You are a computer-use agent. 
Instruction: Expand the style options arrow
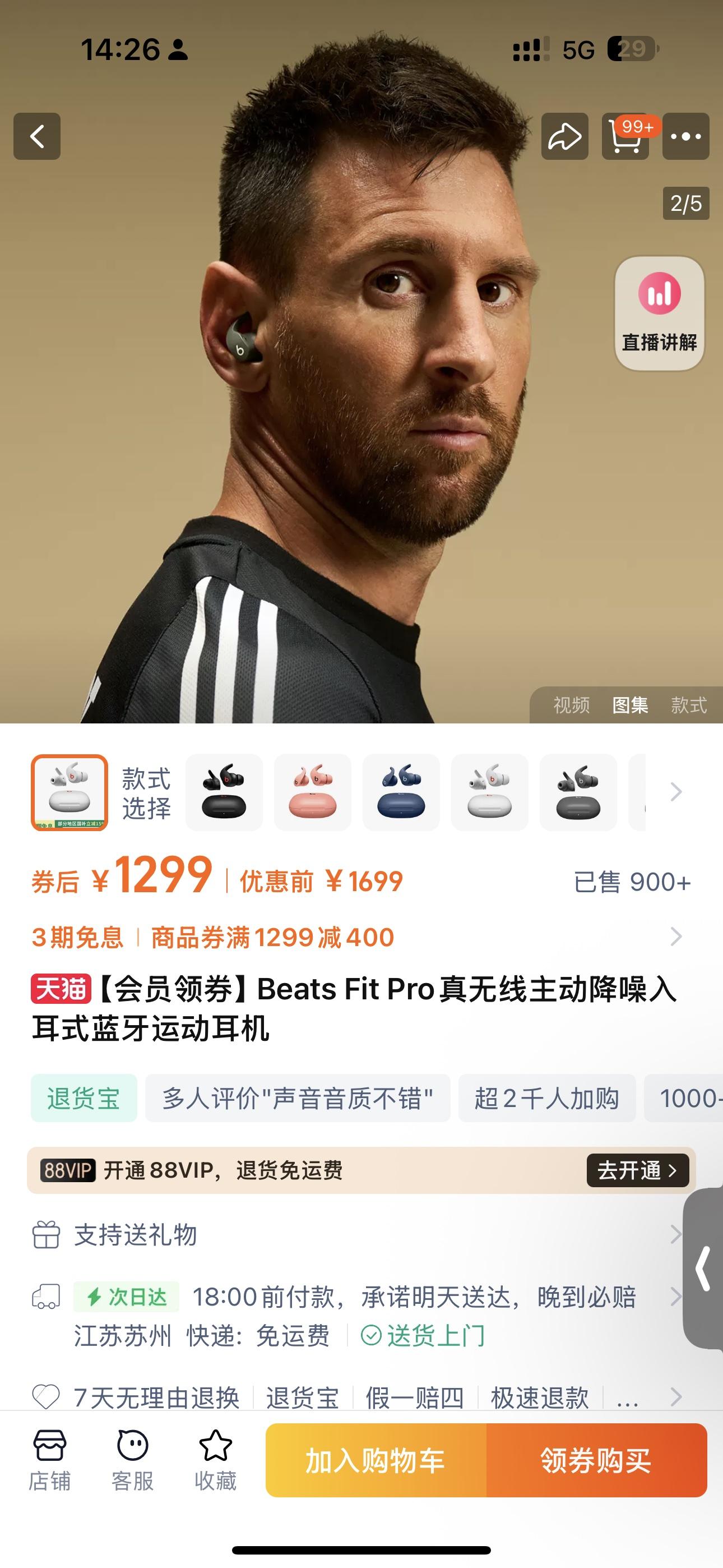point(675,792)
